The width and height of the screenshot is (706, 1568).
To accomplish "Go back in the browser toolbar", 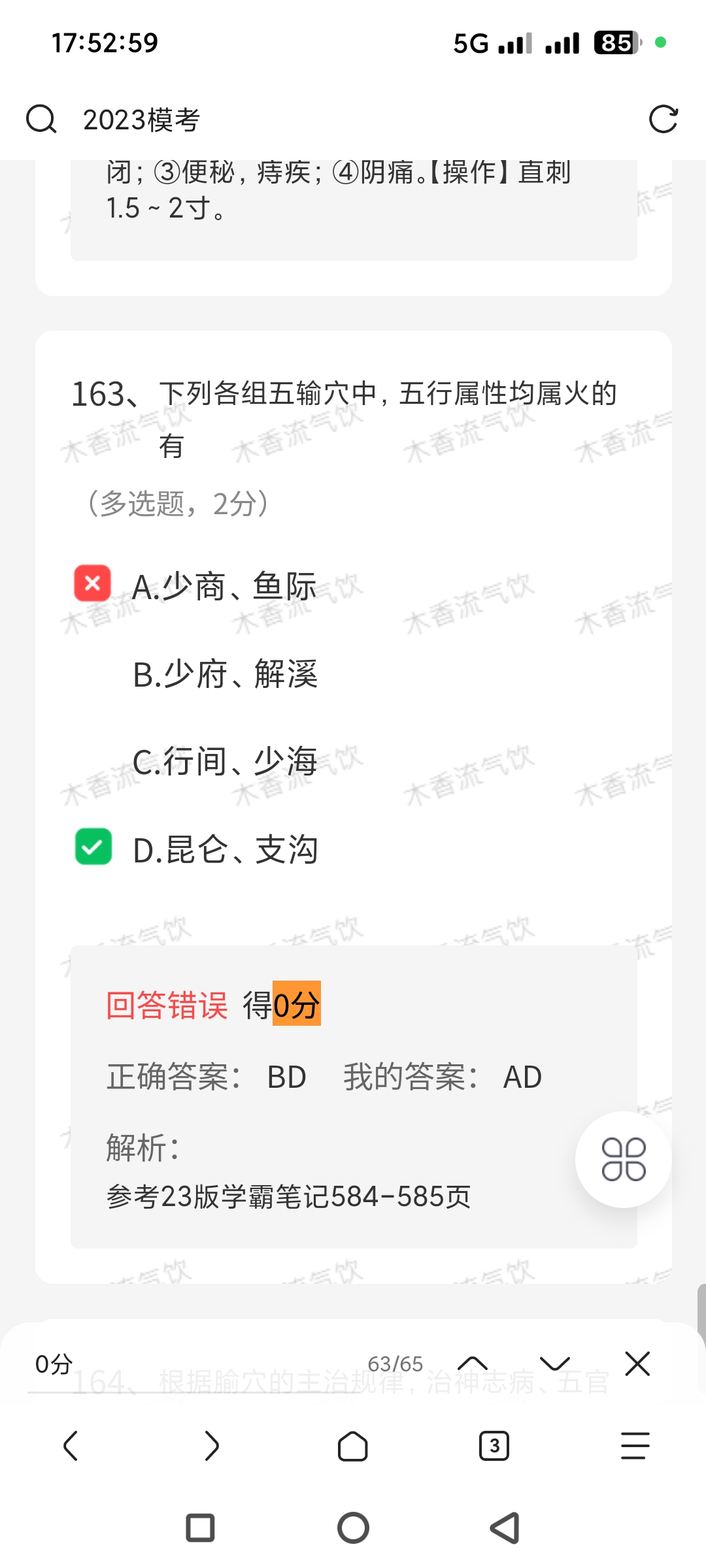I will 71,1446.
